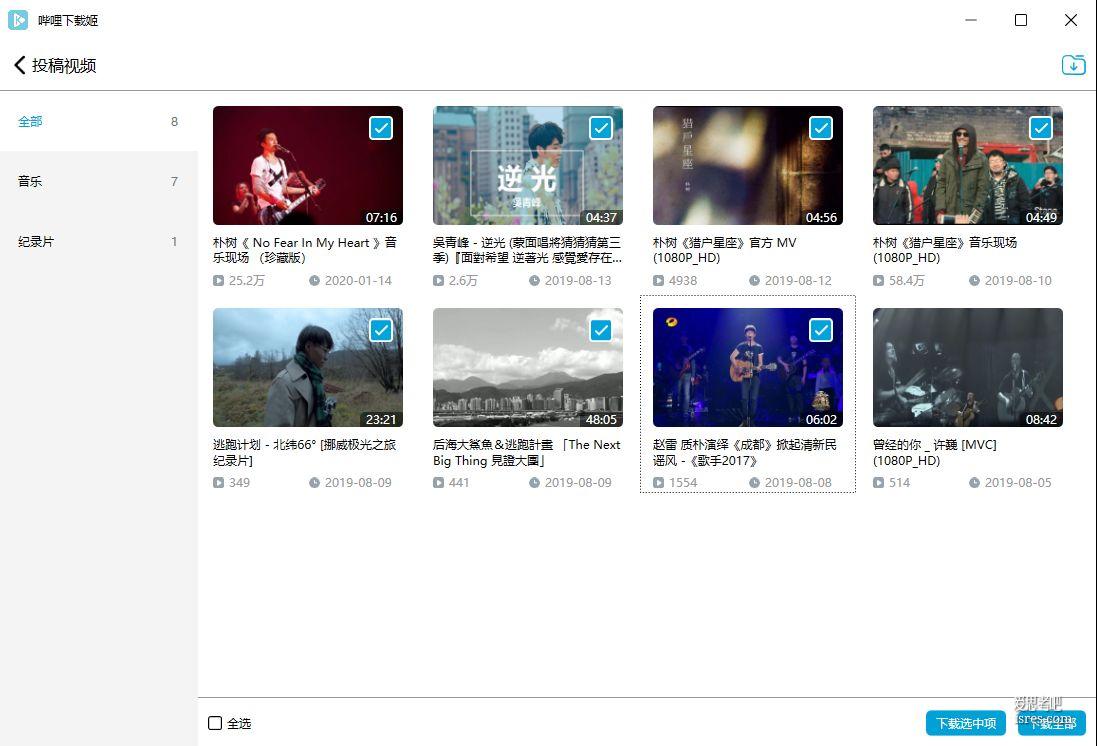The height and width of the screenshot is (746, 1097).
Task: Uncheck 朴树 No Fear In My Heart video
Action: tap(381, 127)
